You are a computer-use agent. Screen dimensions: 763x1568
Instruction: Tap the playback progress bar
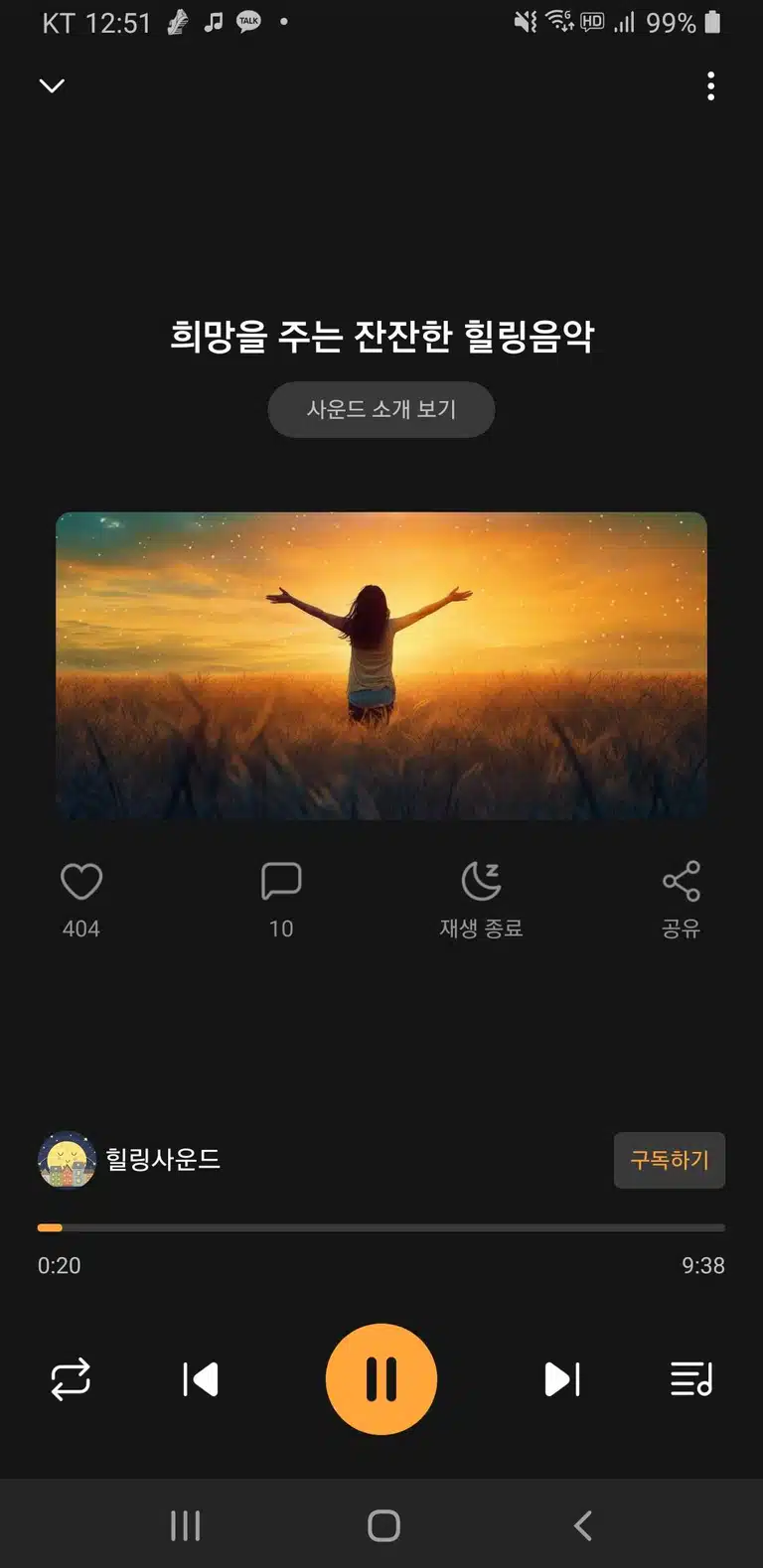[x=381, y=1228]
